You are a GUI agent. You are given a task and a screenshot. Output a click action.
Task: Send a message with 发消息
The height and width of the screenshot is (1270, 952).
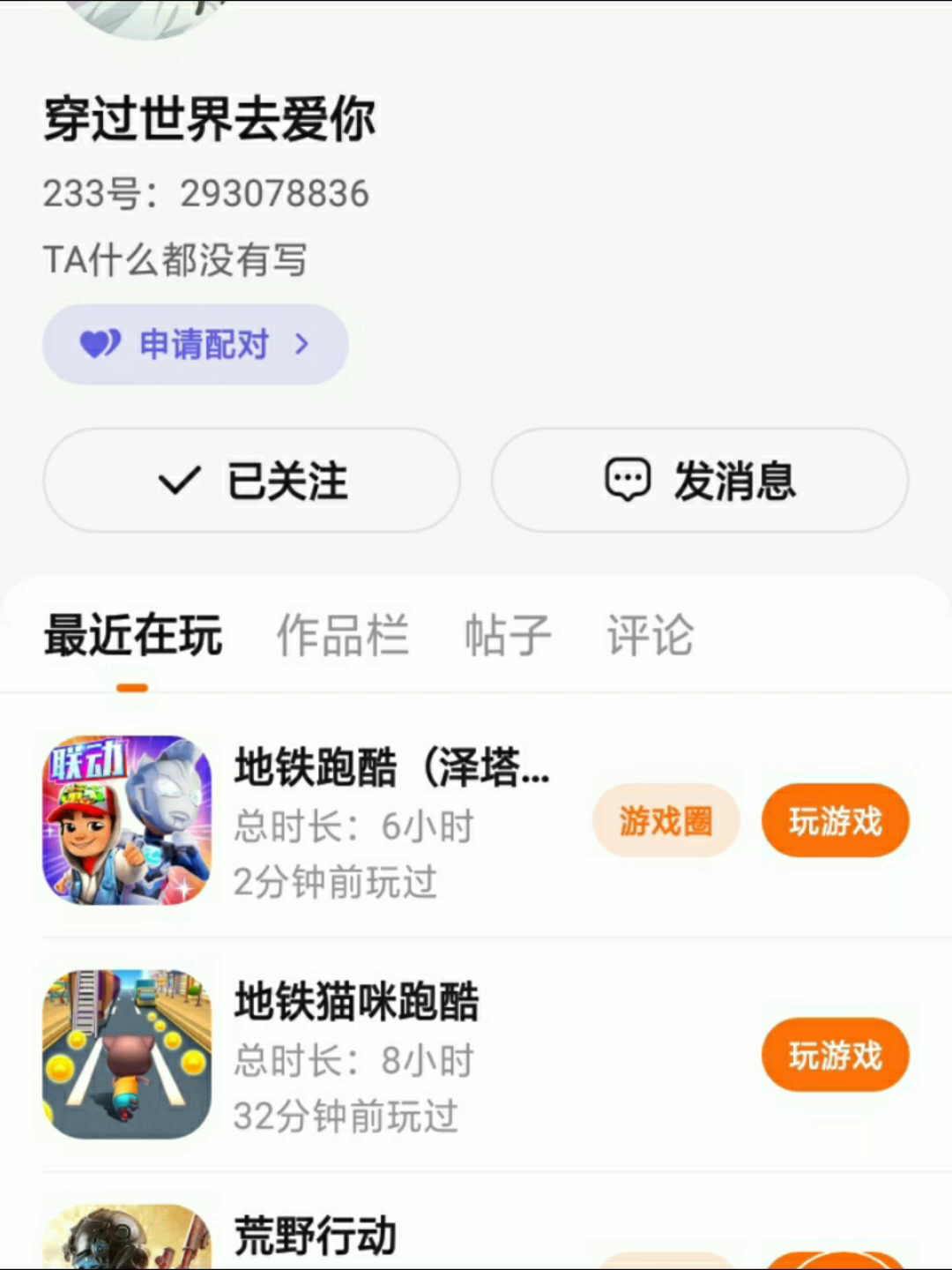[x=700, y=481]
